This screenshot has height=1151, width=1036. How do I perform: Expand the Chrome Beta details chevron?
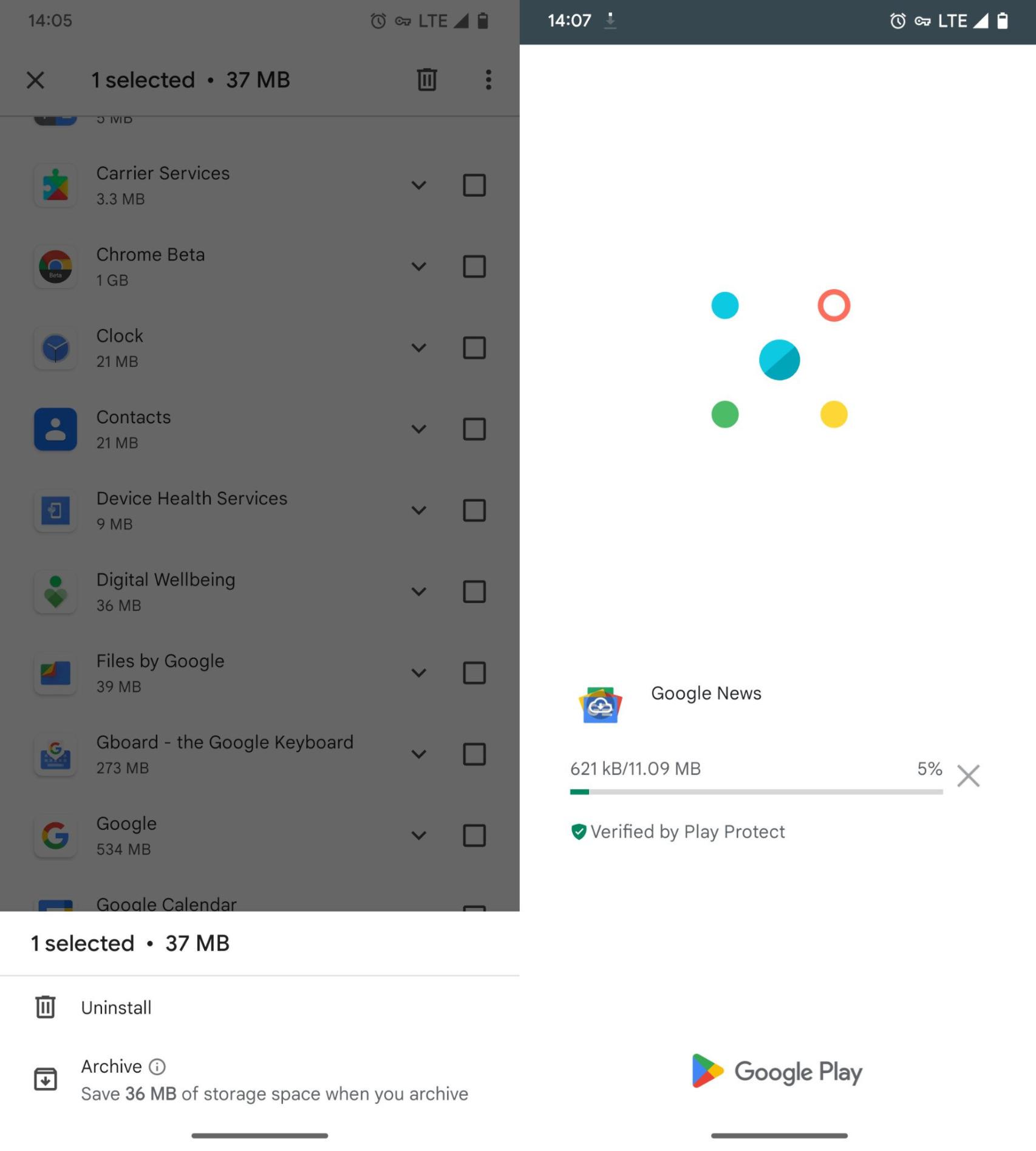[418, 267]
